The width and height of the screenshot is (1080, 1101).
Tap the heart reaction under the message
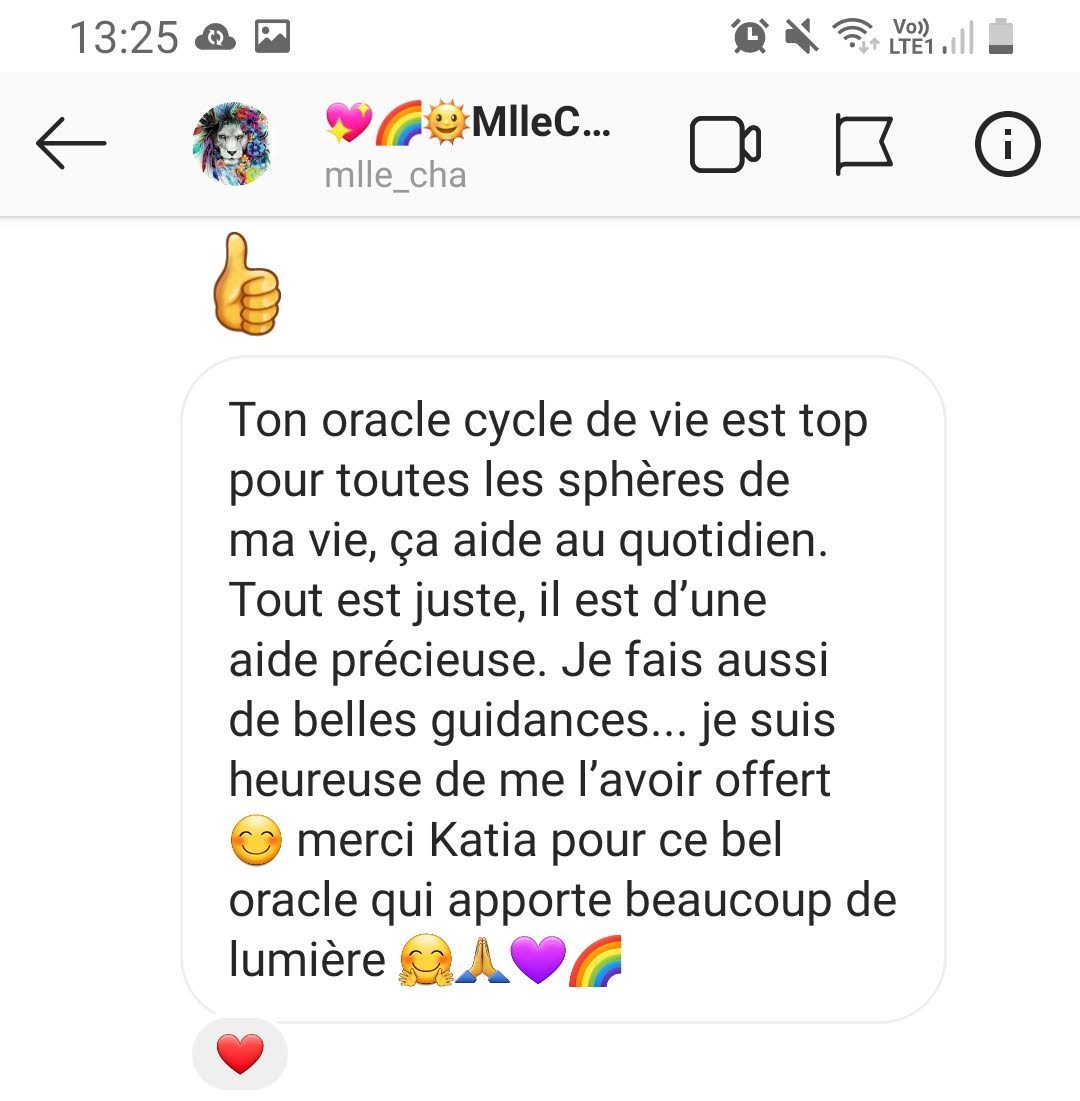coord(240,1054)
